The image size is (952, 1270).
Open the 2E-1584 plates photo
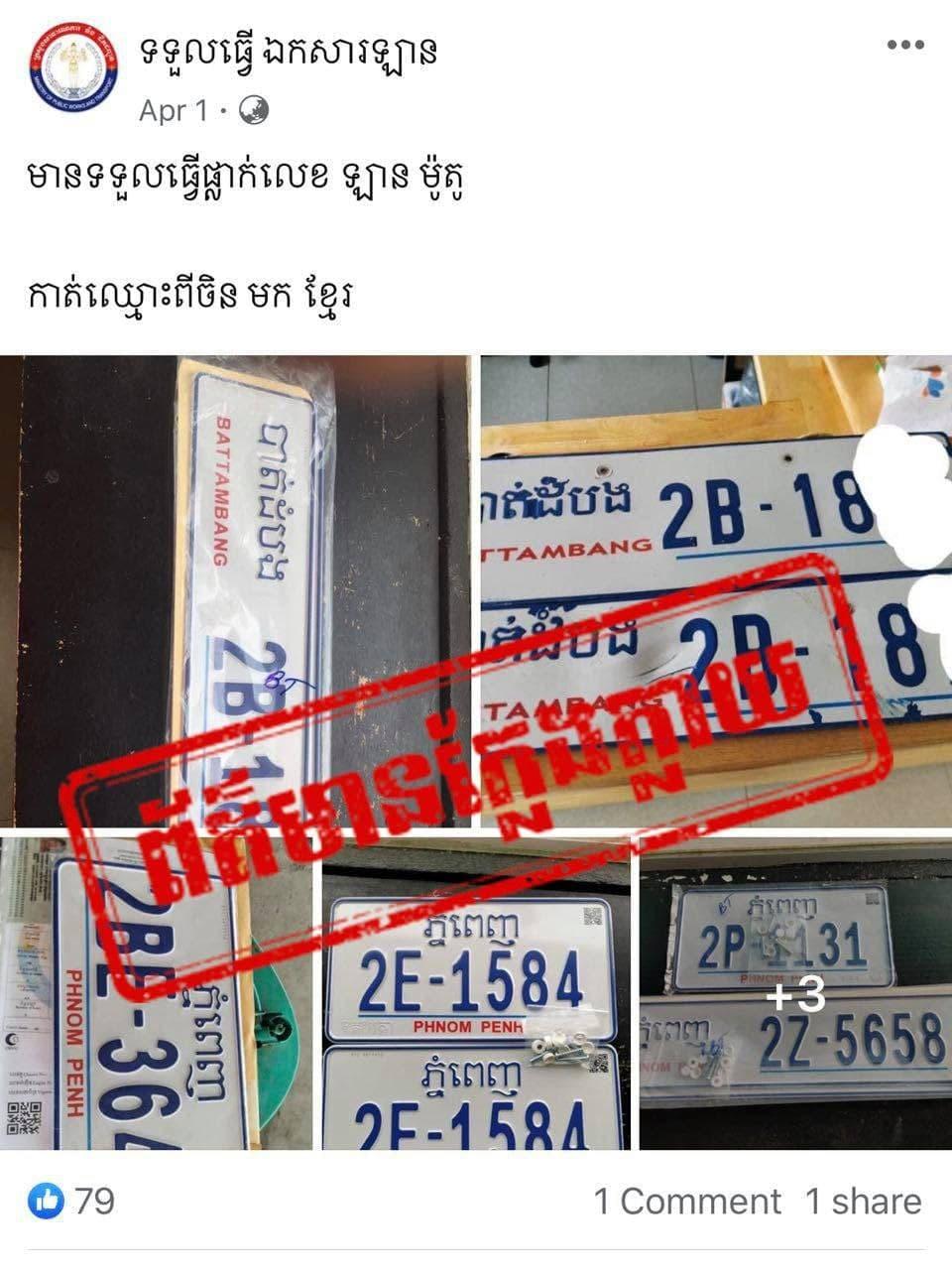coord(475,994)
